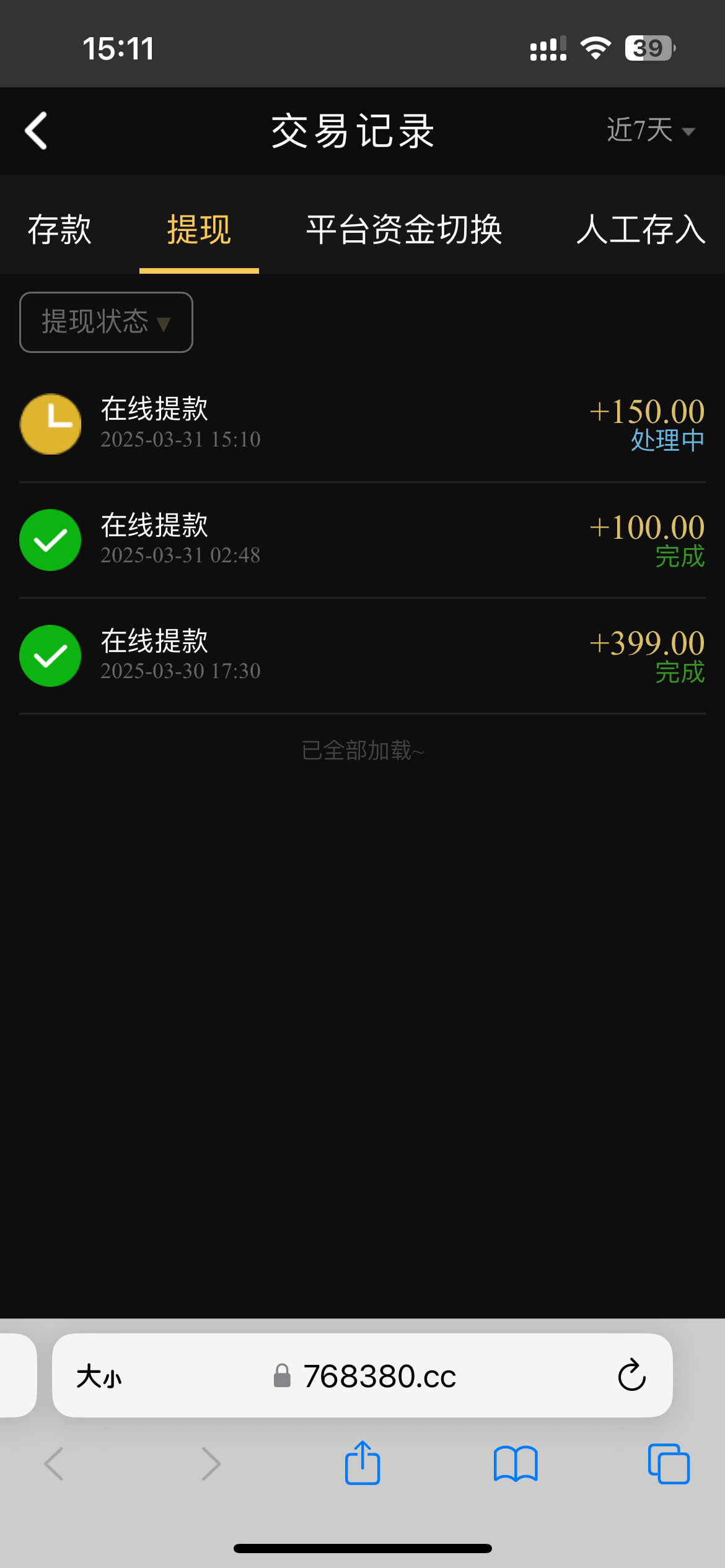Share this page from the toolbar

pos(362,1463)
